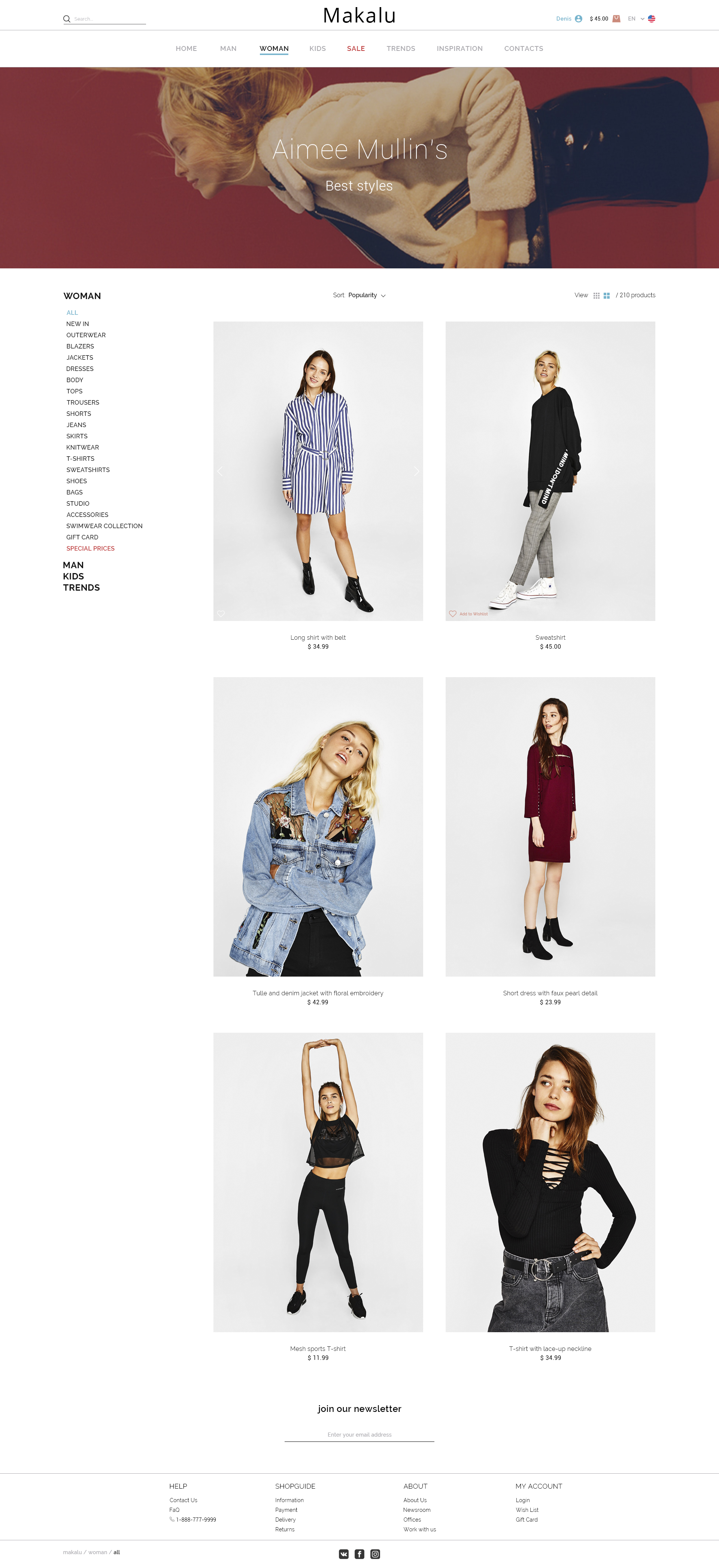Filter by the DRESSES category
This screenshot has height=1568, width=719.
(x=80, y=369)
